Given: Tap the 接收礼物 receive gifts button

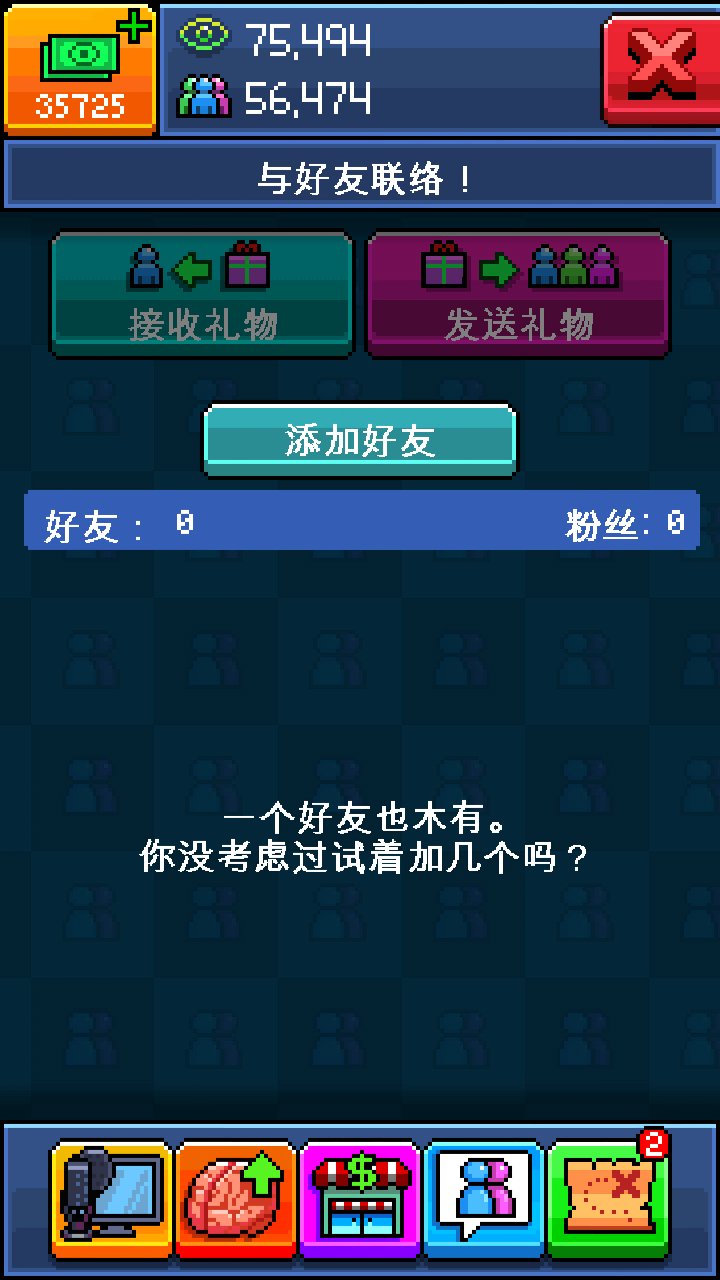Looking at the screenshot, I should (202, 294).
